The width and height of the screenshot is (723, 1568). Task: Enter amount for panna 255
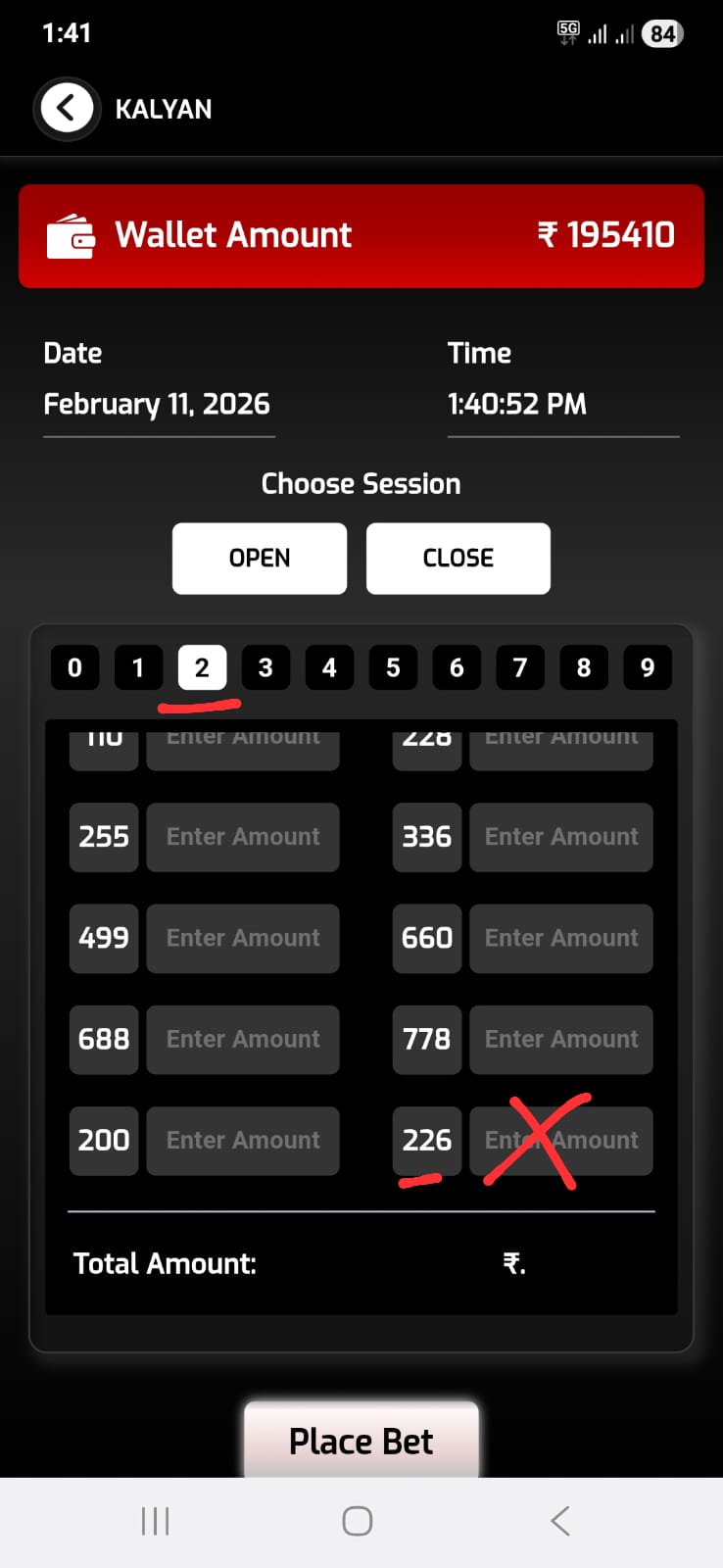tap(243, 837)
